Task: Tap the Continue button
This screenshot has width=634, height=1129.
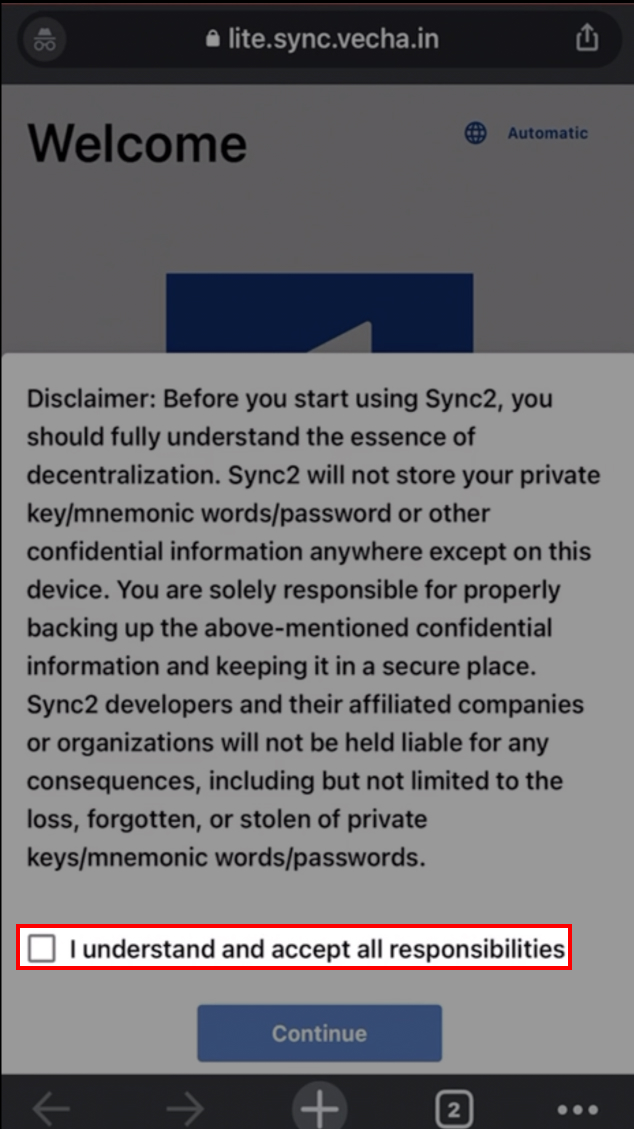Action: tap(320, 1033)
